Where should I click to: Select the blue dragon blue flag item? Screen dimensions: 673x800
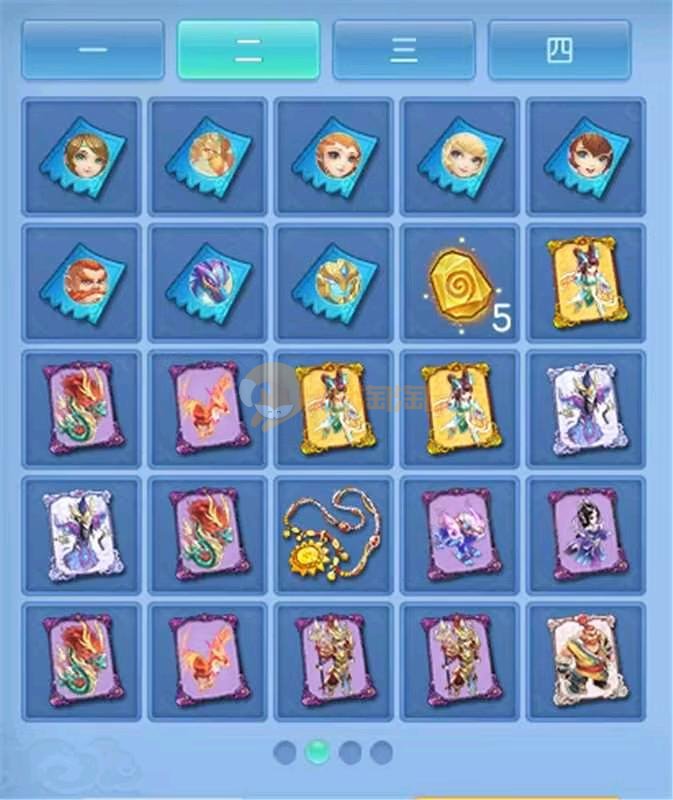(x=207, y=282)
